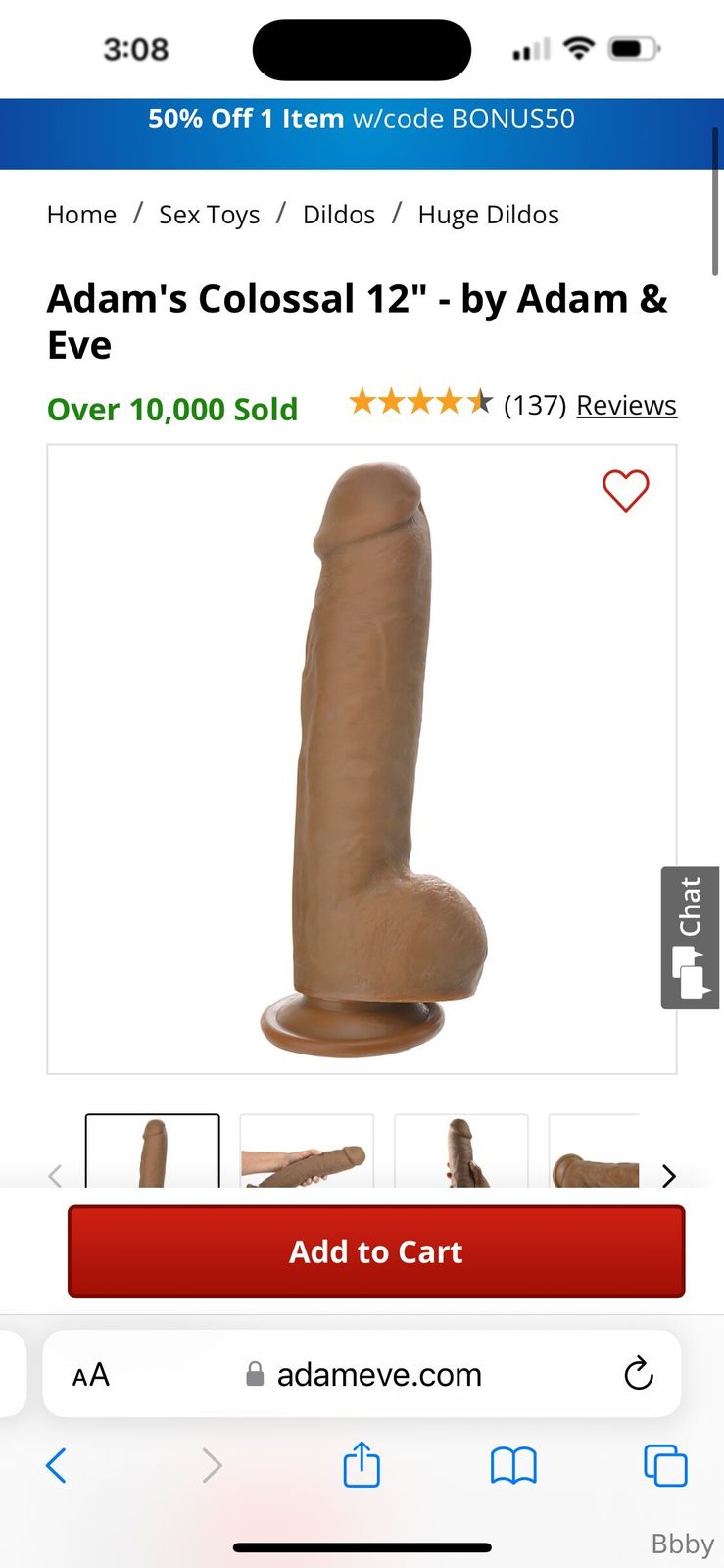Image resolution: width=724 pixels, height=1568 pixels.
Task: Tap the Add to Cart button
Action: pyautogui.click(x=376, y=1251)
